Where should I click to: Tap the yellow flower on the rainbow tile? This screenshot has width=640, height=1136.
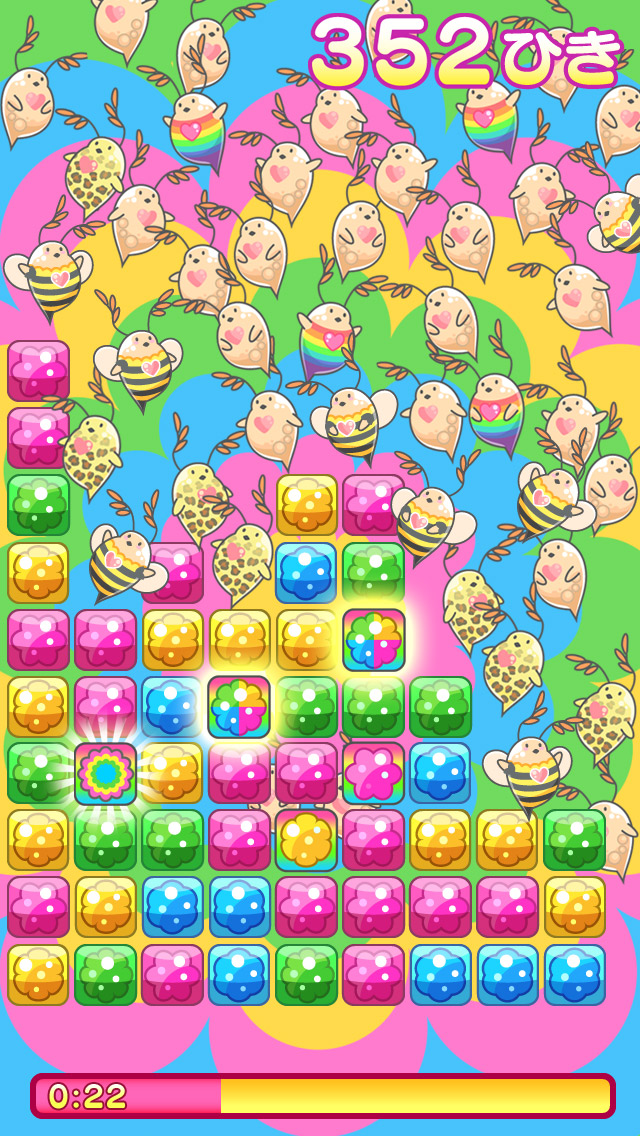coord(306,840)
